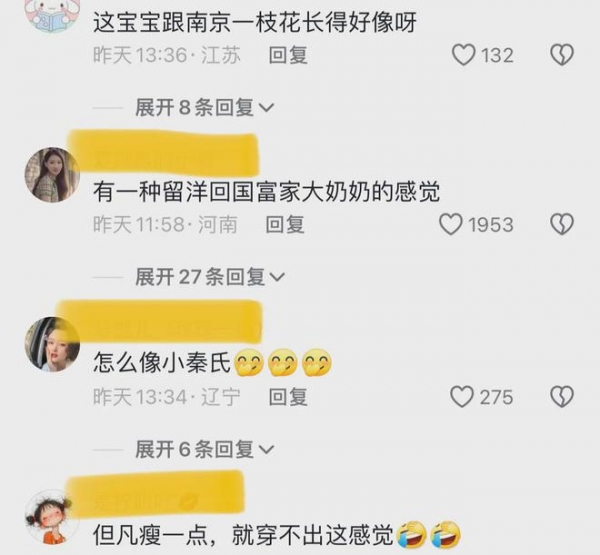Like the comment mentioning 南京一枝花
The height and width of the screenshot is (555, 600).
pyautogui.click(x=464, y=55)
